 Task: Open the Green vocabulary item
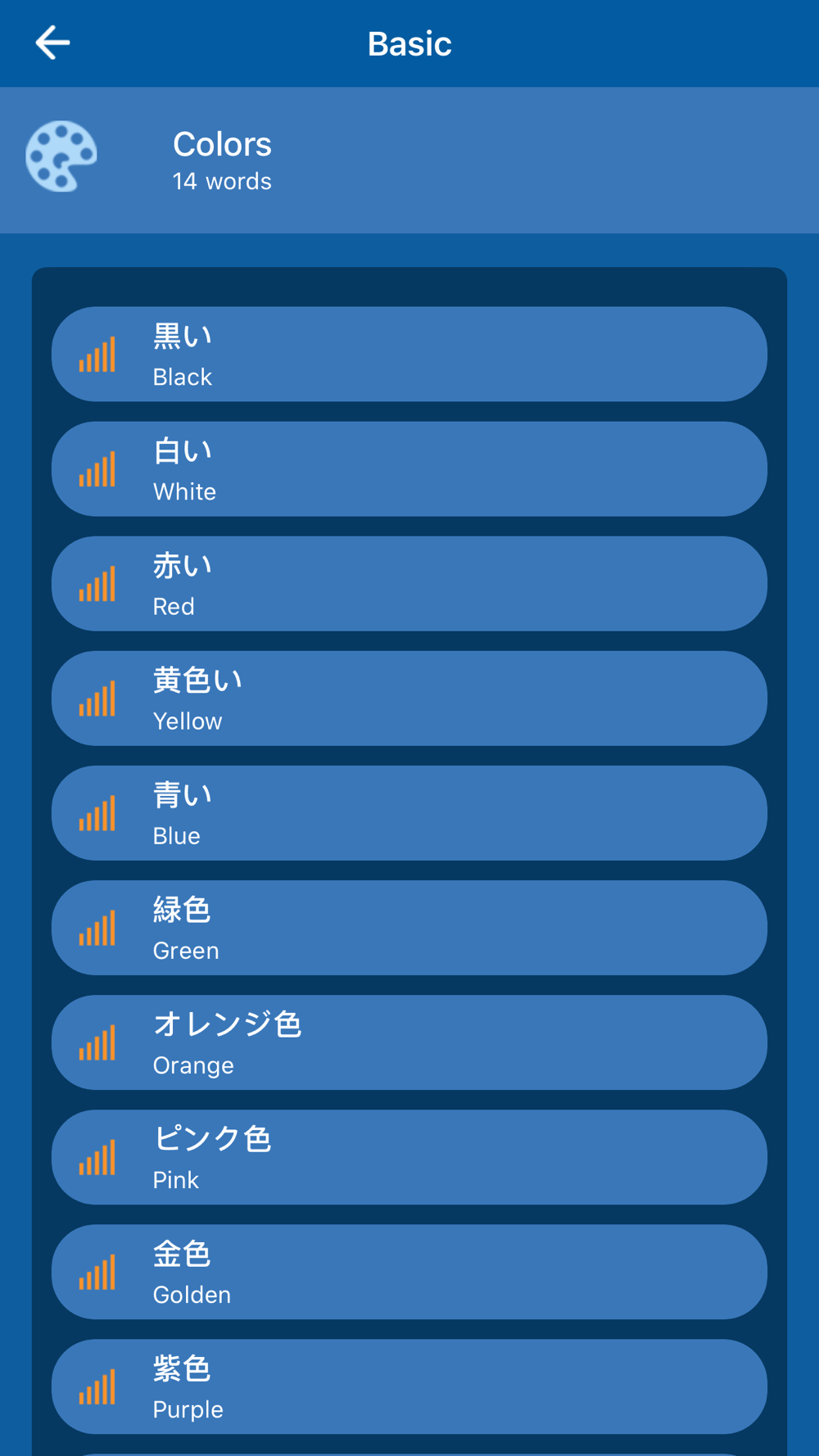tap(409, 928)
